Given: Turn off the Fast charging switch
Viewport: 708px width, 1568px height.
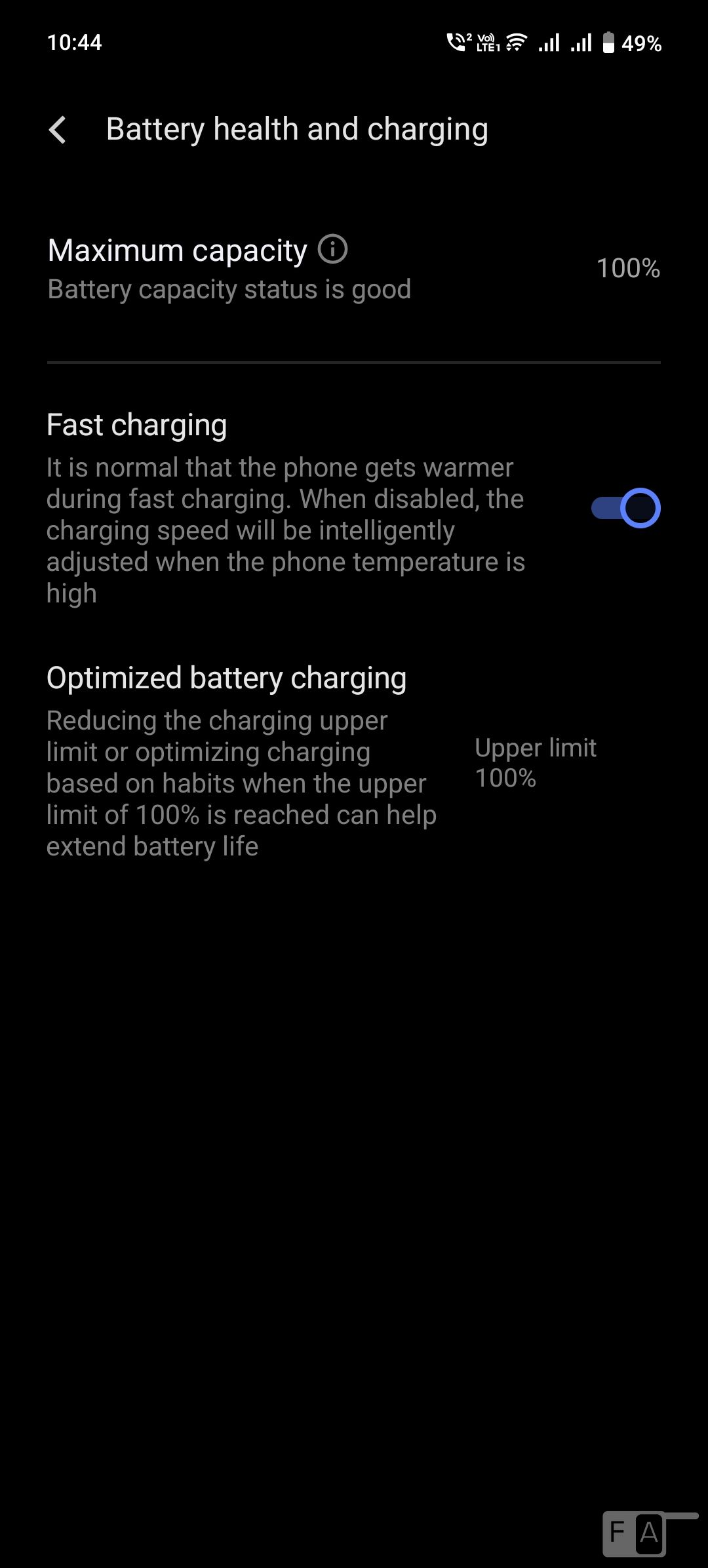Looking at the screenshot, I should coord(625,508).
